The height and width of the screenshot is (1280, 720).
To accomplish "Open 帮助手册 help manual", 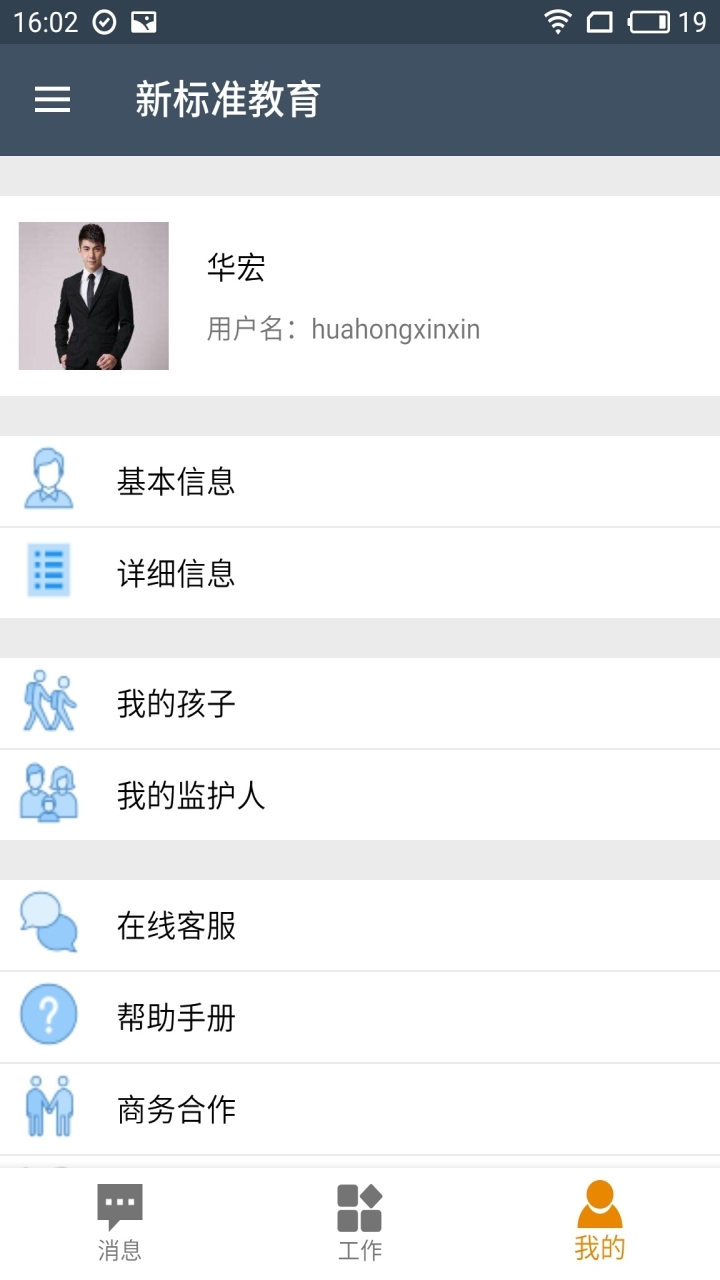I will coord(360,1018).
